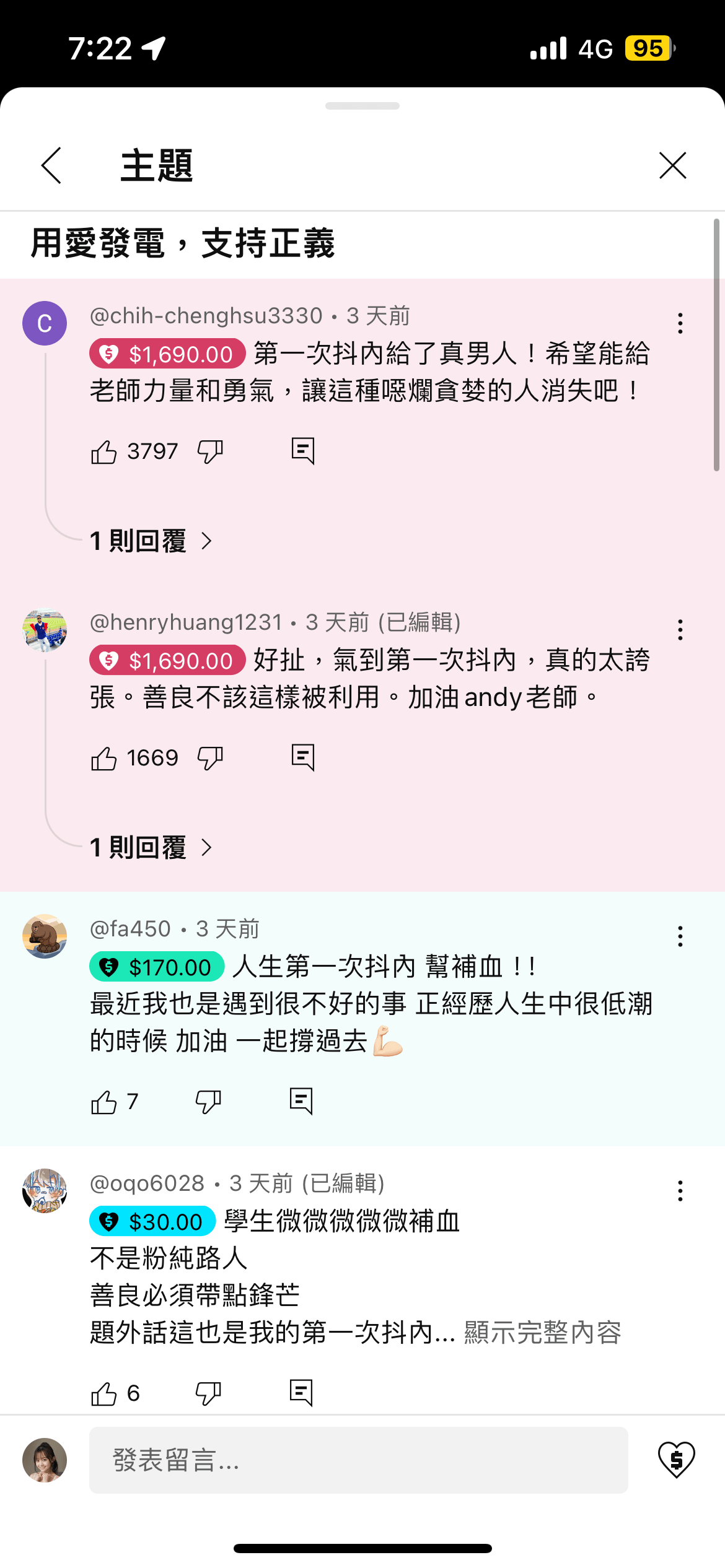The height and width of the screenshot is (1568, 725).
Task: Like the comment by @fa450
Action: tap(104, 1102)
